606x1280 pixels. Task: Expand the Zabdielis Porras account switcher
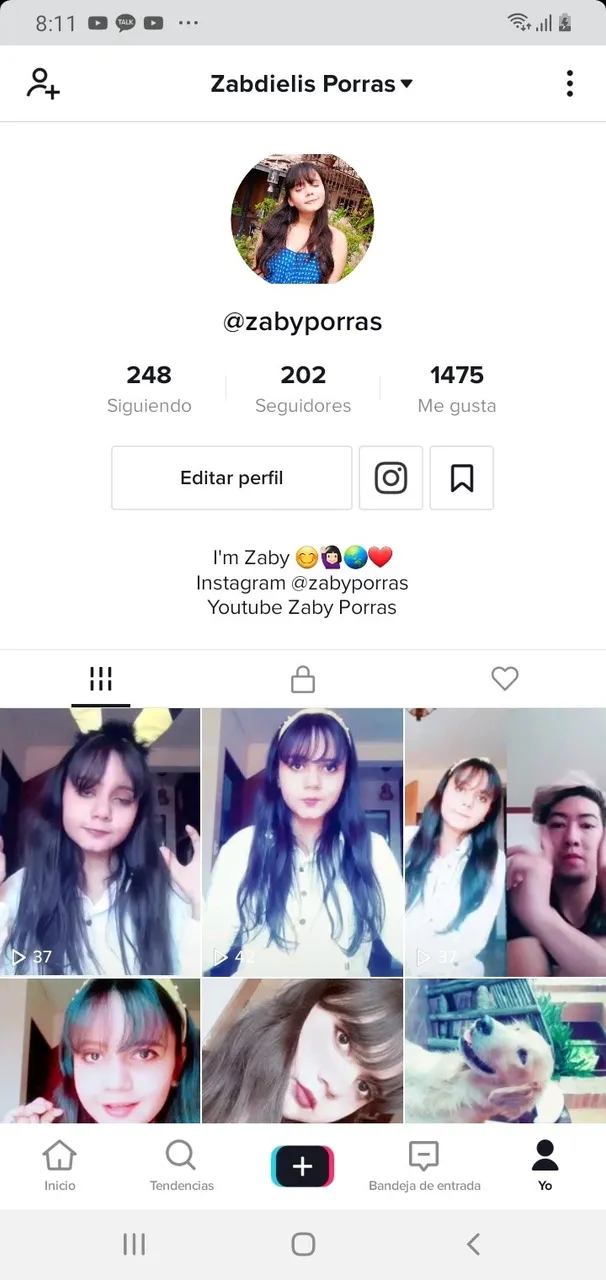pos(311,84)
